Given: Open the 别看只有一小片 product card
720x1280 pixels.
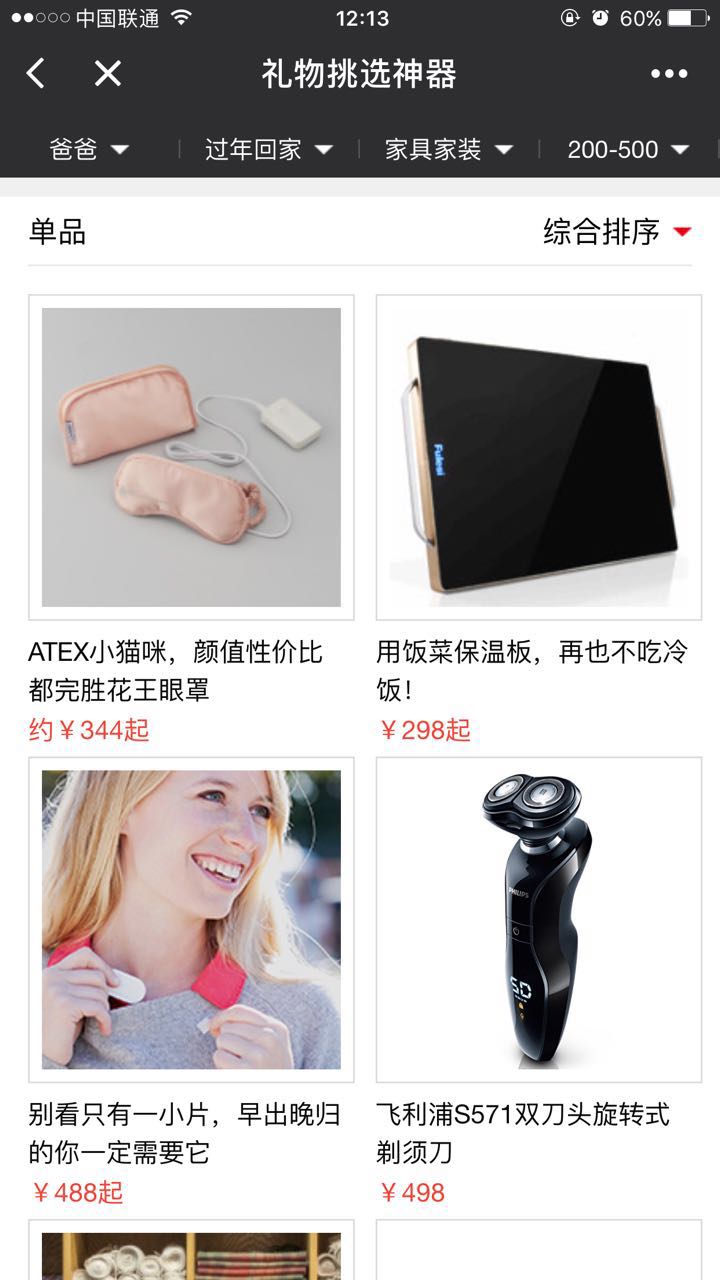Looking at the screenshot, I should pos(191,919).
